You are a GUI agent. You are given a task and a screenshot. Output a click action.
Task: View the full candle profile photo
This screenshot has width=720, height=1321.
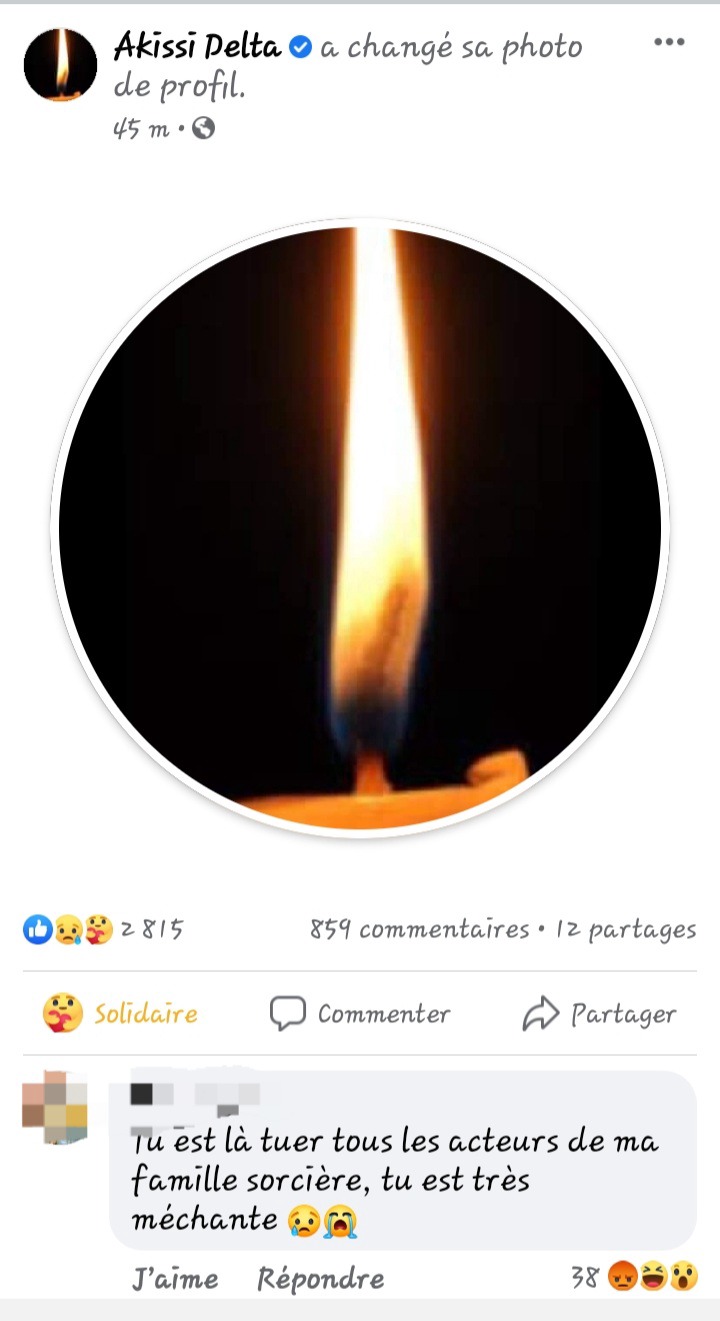[x=360, y=525]
